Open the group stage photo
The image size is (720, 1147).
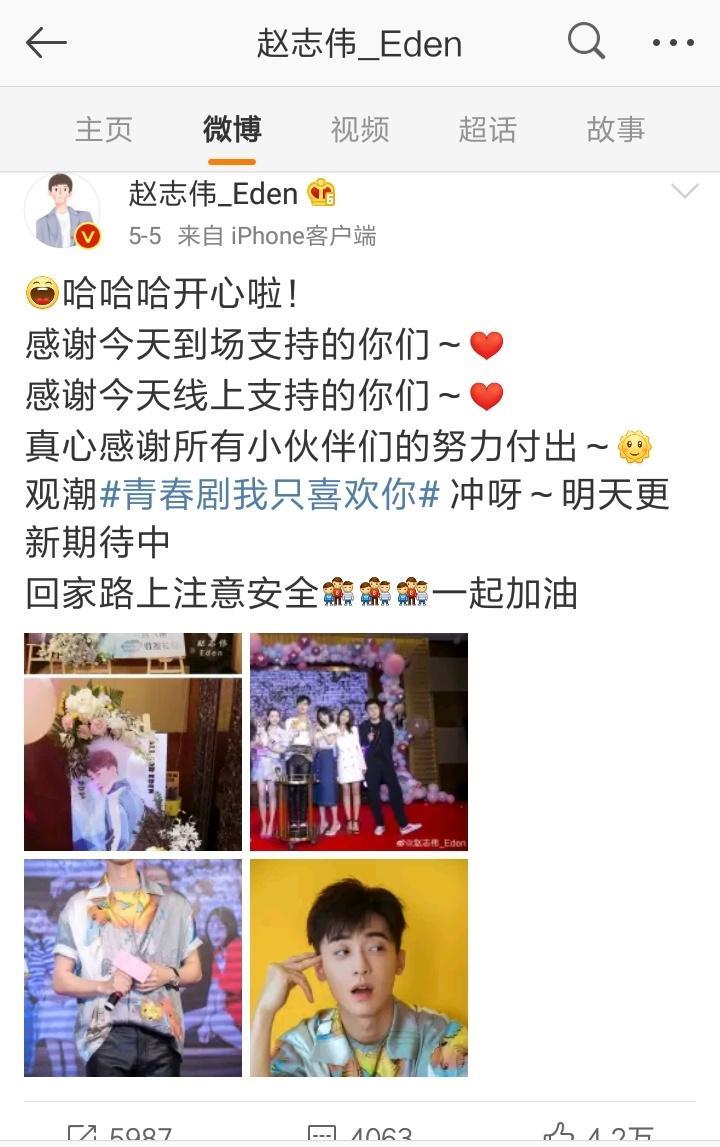[359, 742]
